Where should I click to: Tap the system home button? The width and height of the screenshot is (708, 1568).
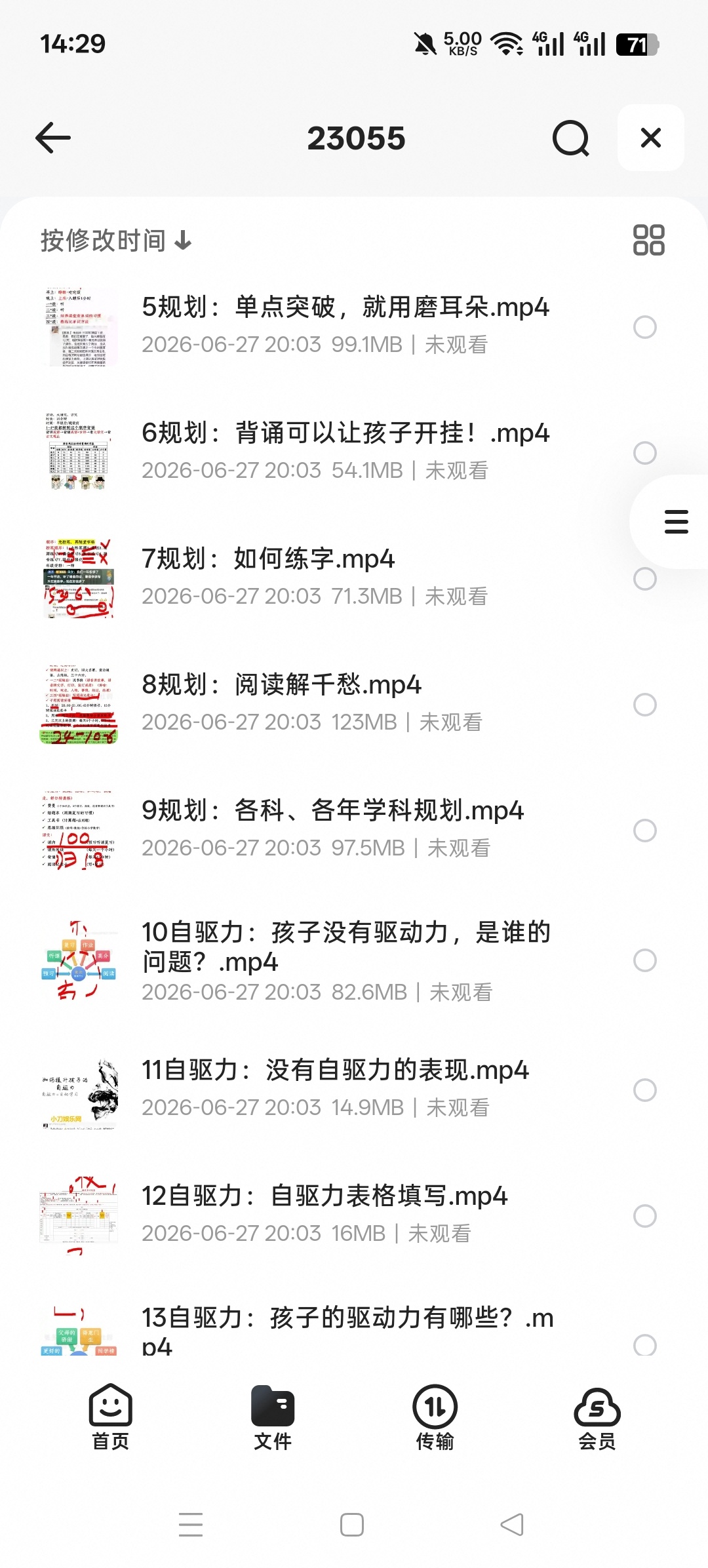tap(352, 1525)
